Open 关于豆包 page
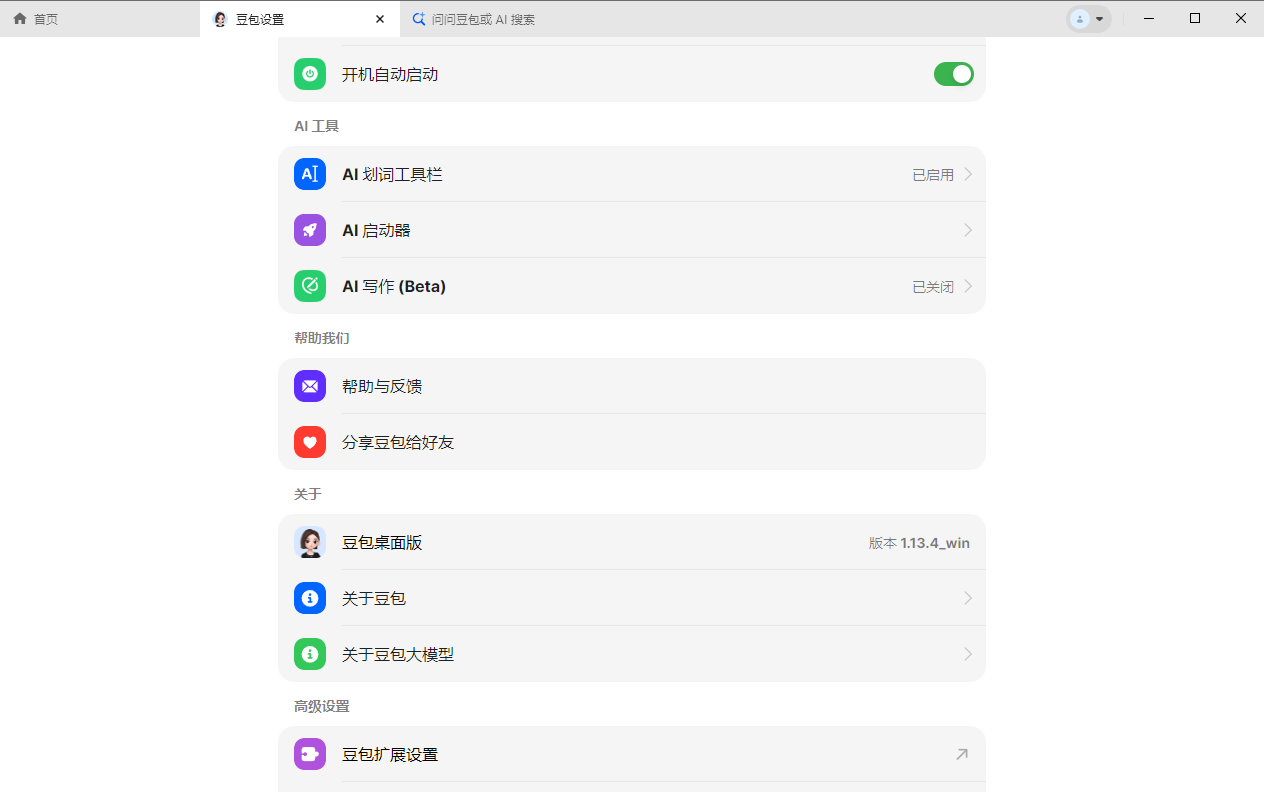Viewport: 1264px width, 792px height. point(631,598)
